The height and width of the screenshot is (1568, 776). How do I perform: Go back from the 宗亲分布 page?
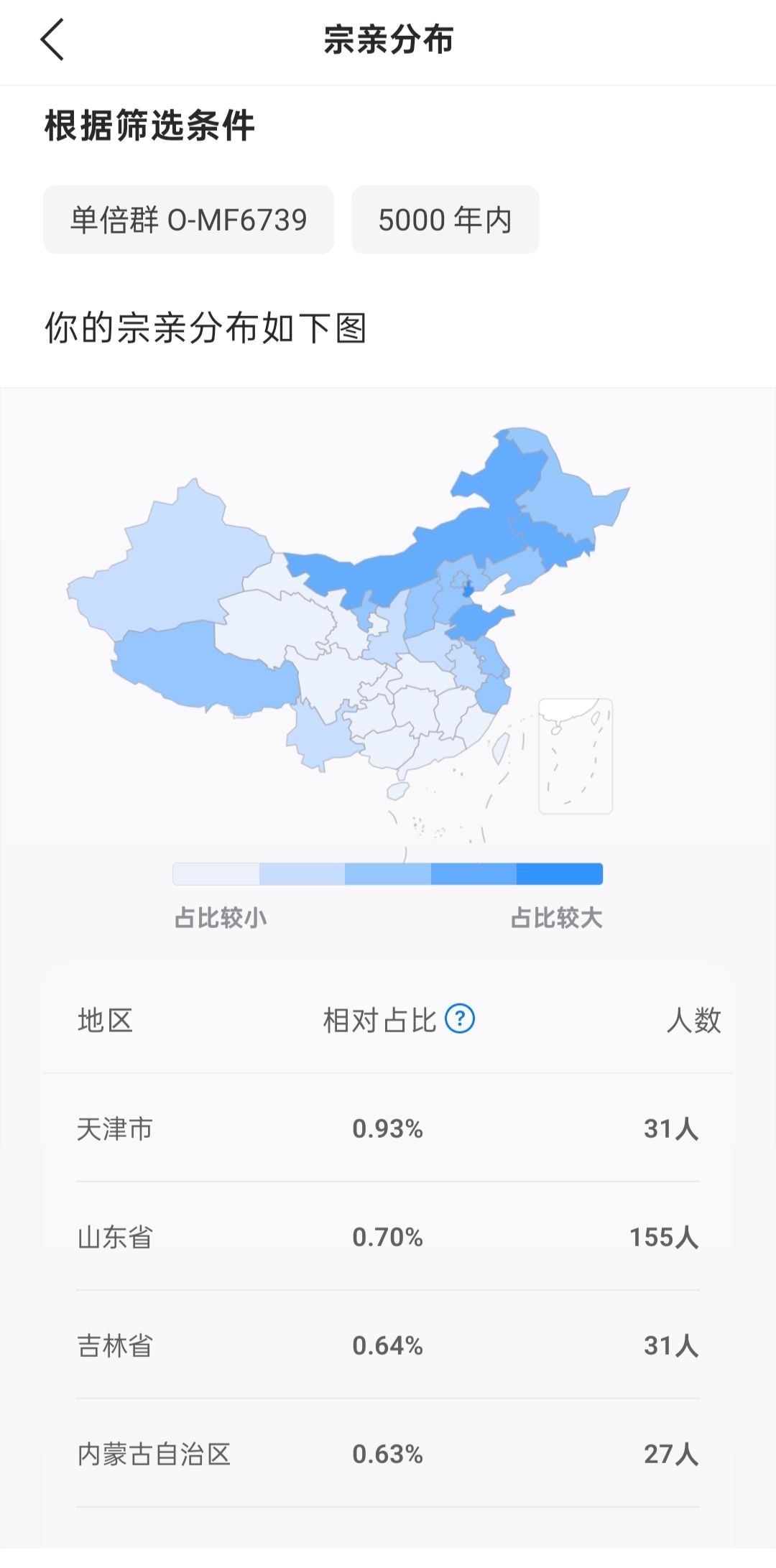pos(52,40)
